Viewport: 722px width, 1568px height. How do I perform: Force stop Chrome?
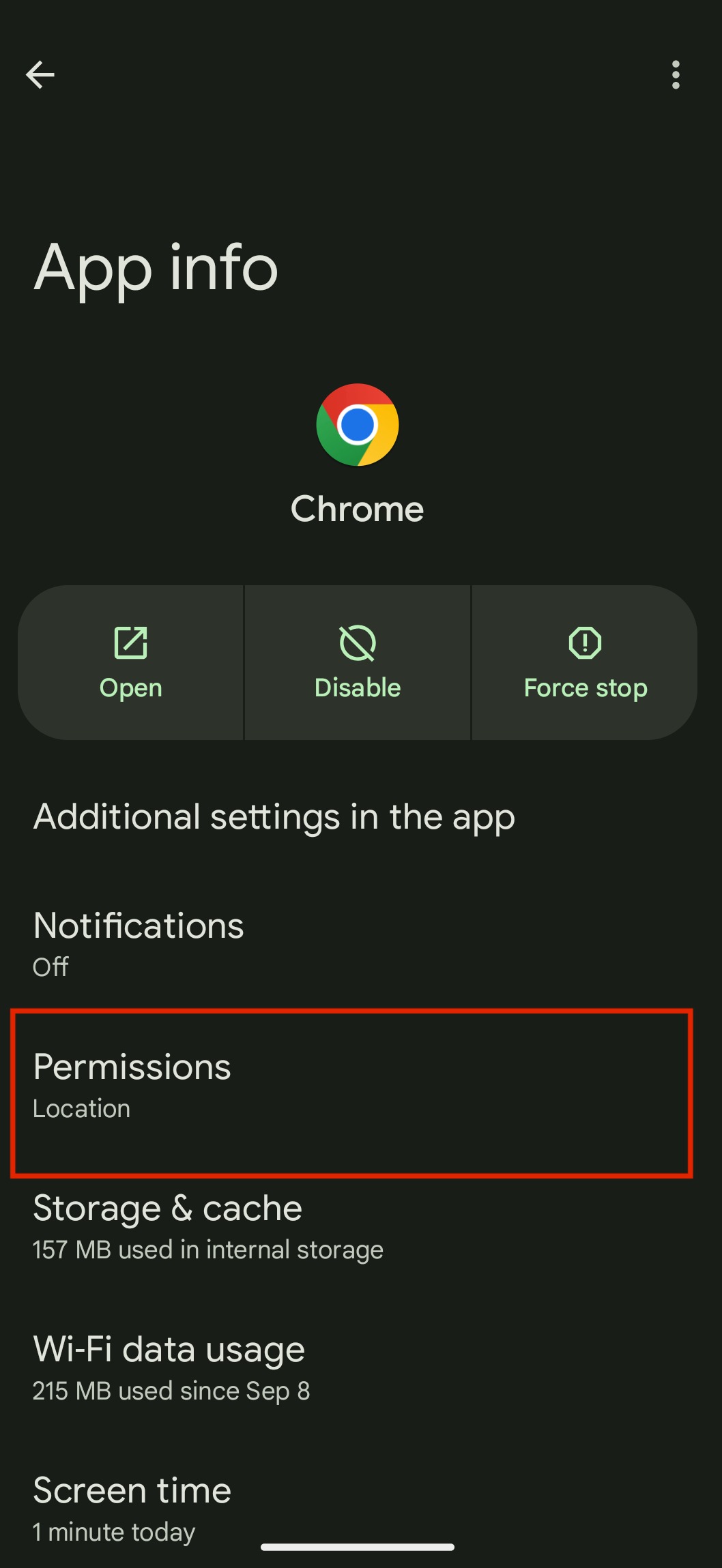click(x=585, y=662)
